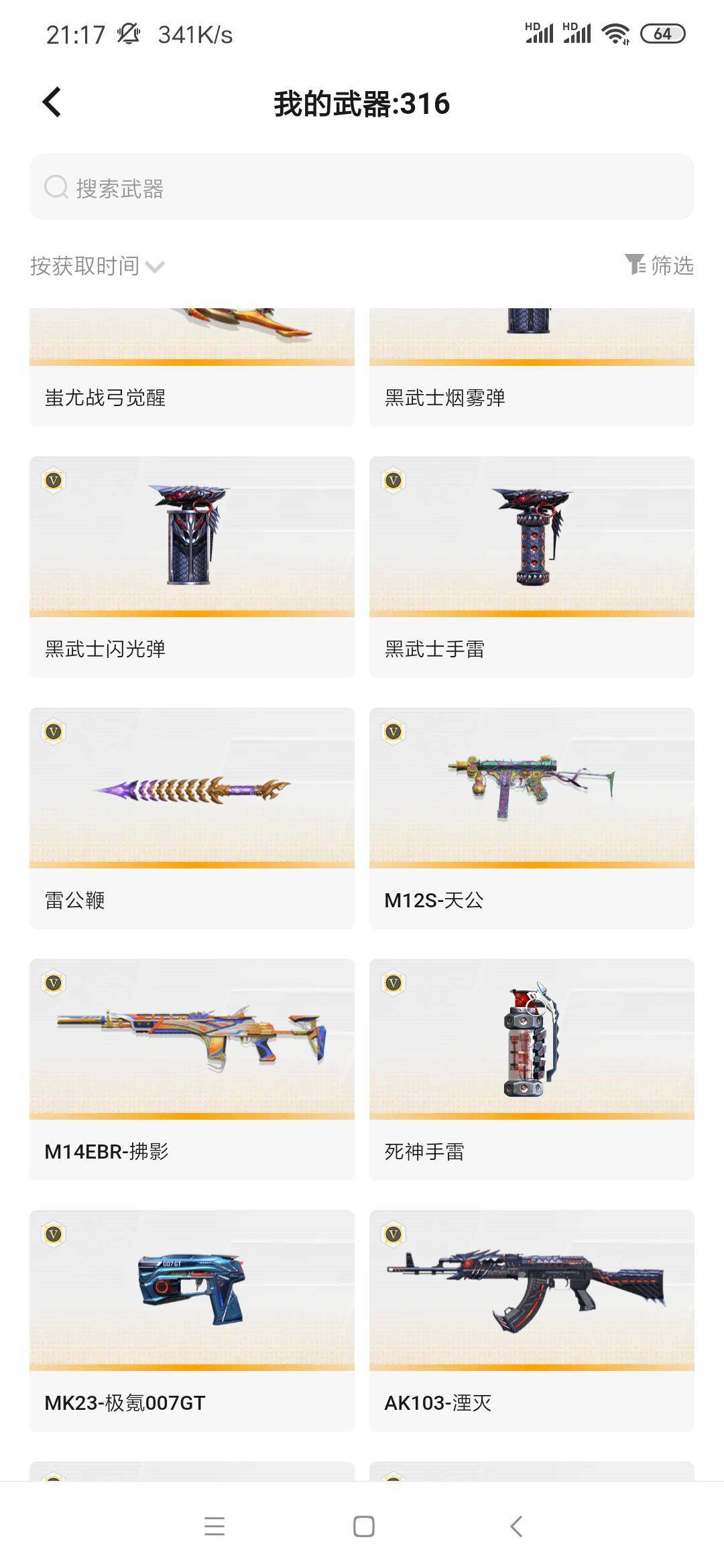This screenshot has height=1568, width=724.
Task: Tap the search magnifier icon
Action: (x=56, y=188)
